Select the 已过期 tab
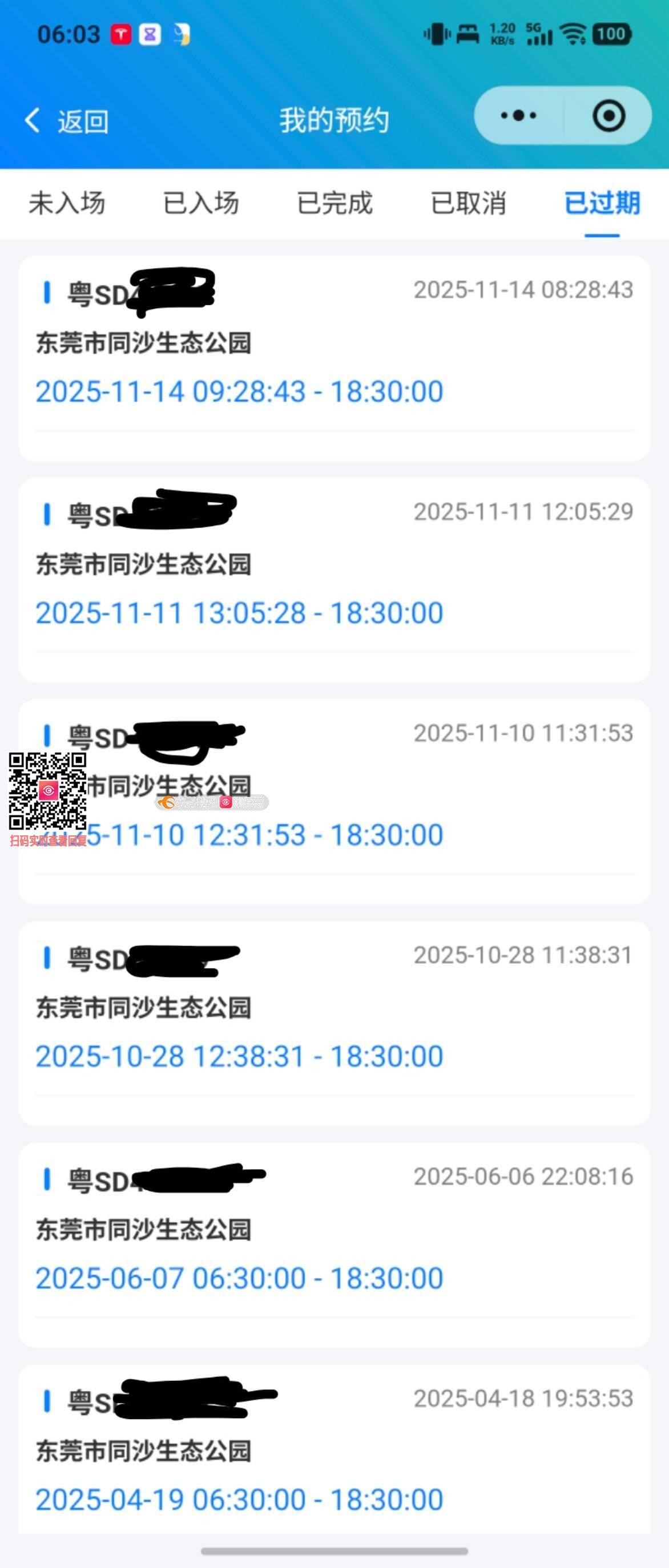Viewport: 669px width, 1568px height. click(602, 203)
